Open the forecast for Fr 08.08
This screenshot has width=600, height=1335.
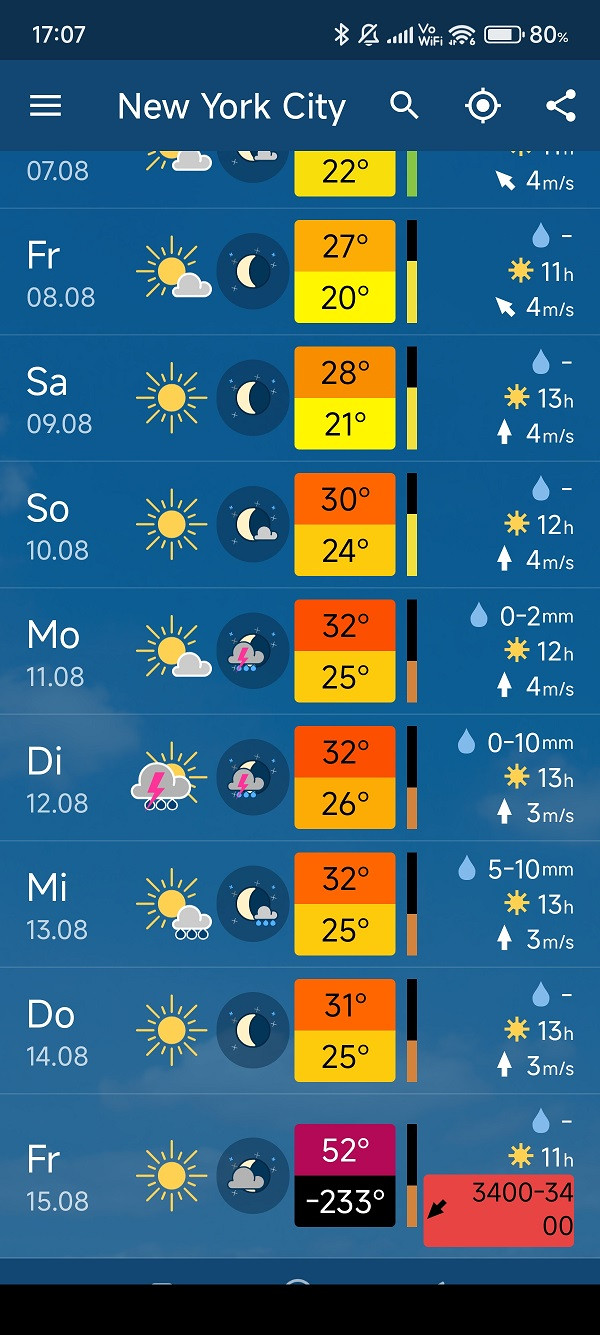pyautogui.click(x=300, y=272)
